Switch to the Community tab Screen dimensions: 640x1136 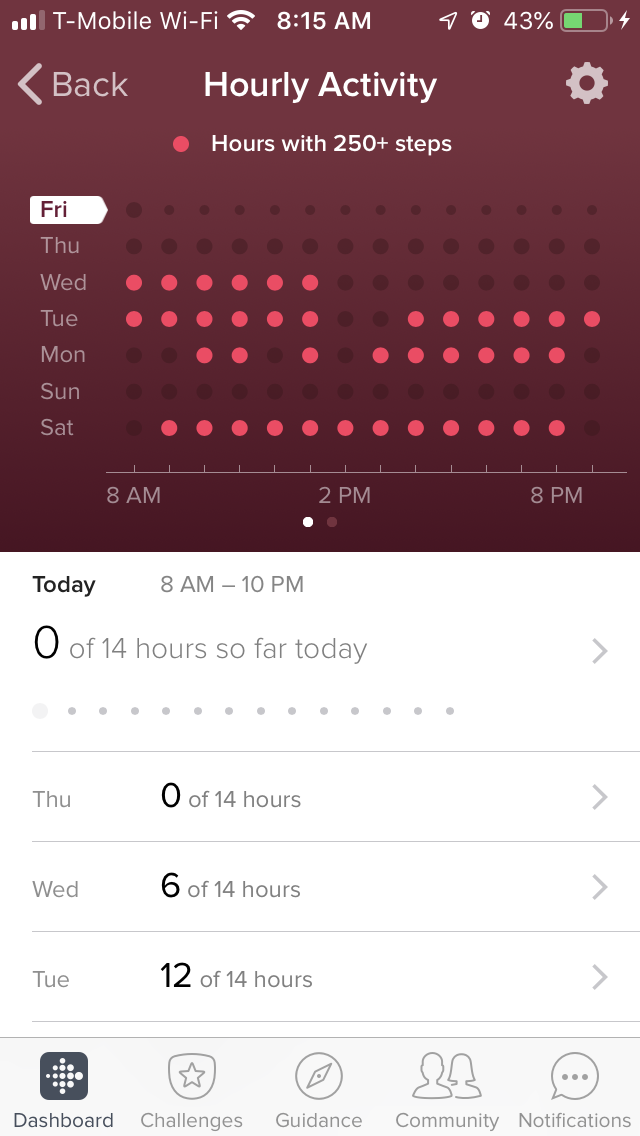coord(447,1089)
